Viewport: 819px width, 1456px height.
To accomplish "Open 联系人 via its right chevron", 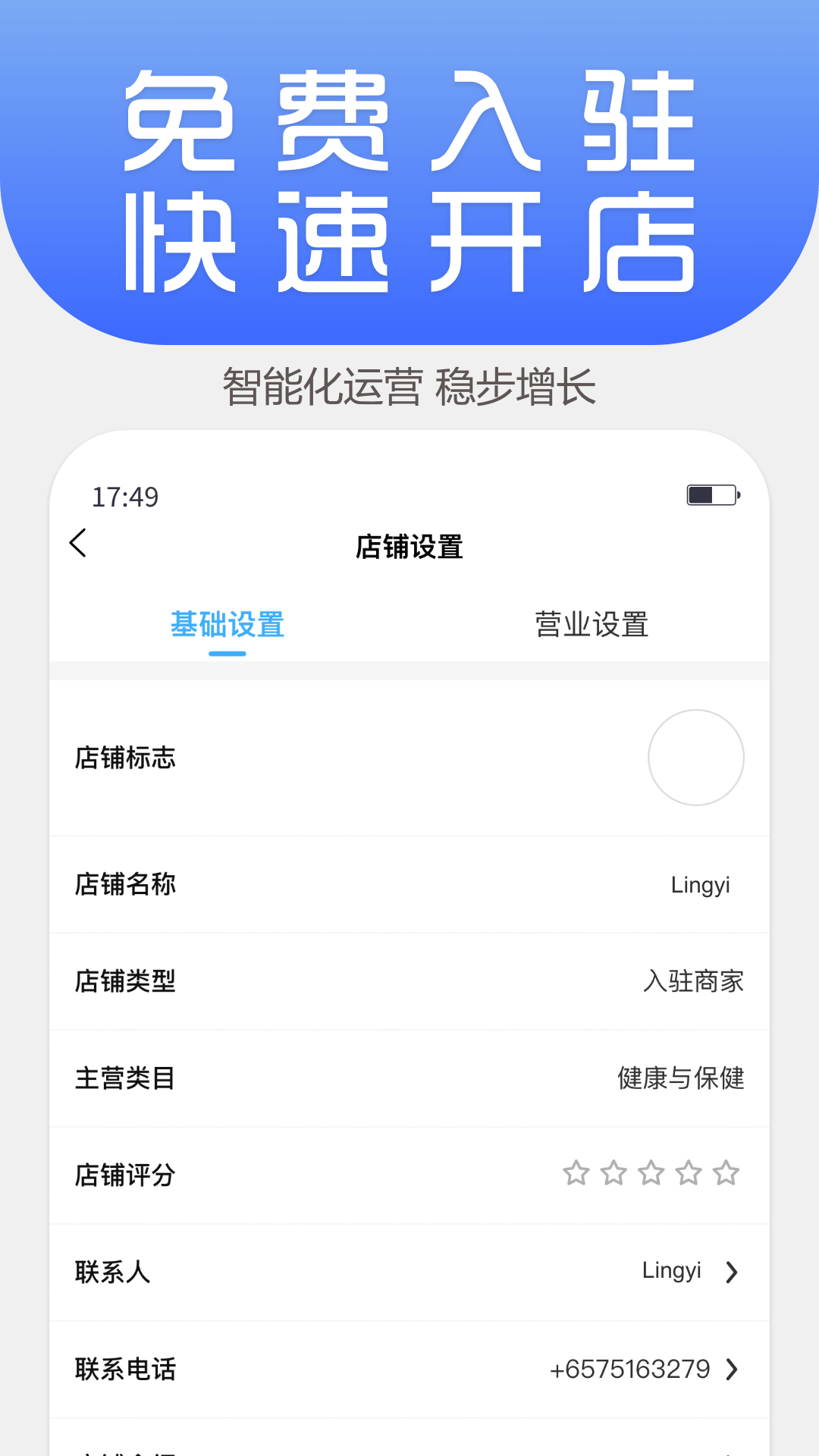I will click(731, 1272).
